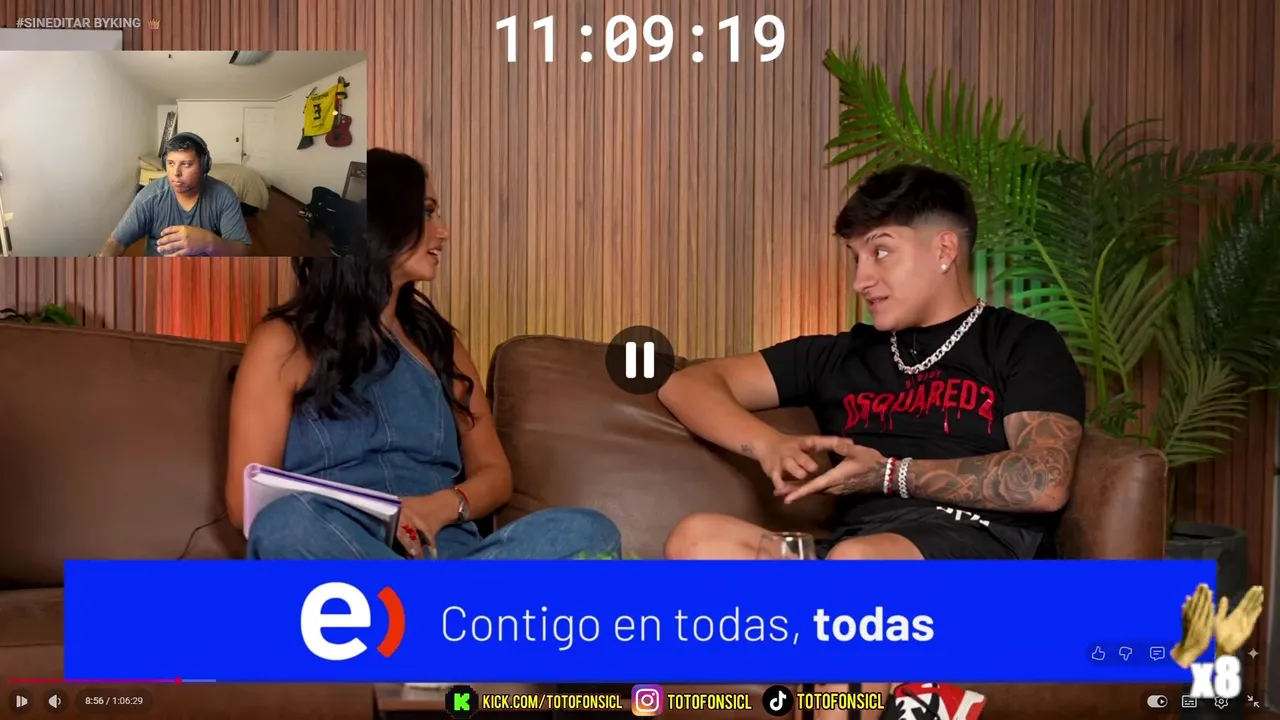
Task: Pause the video with the center button
Action: click(x=640, y=360)
